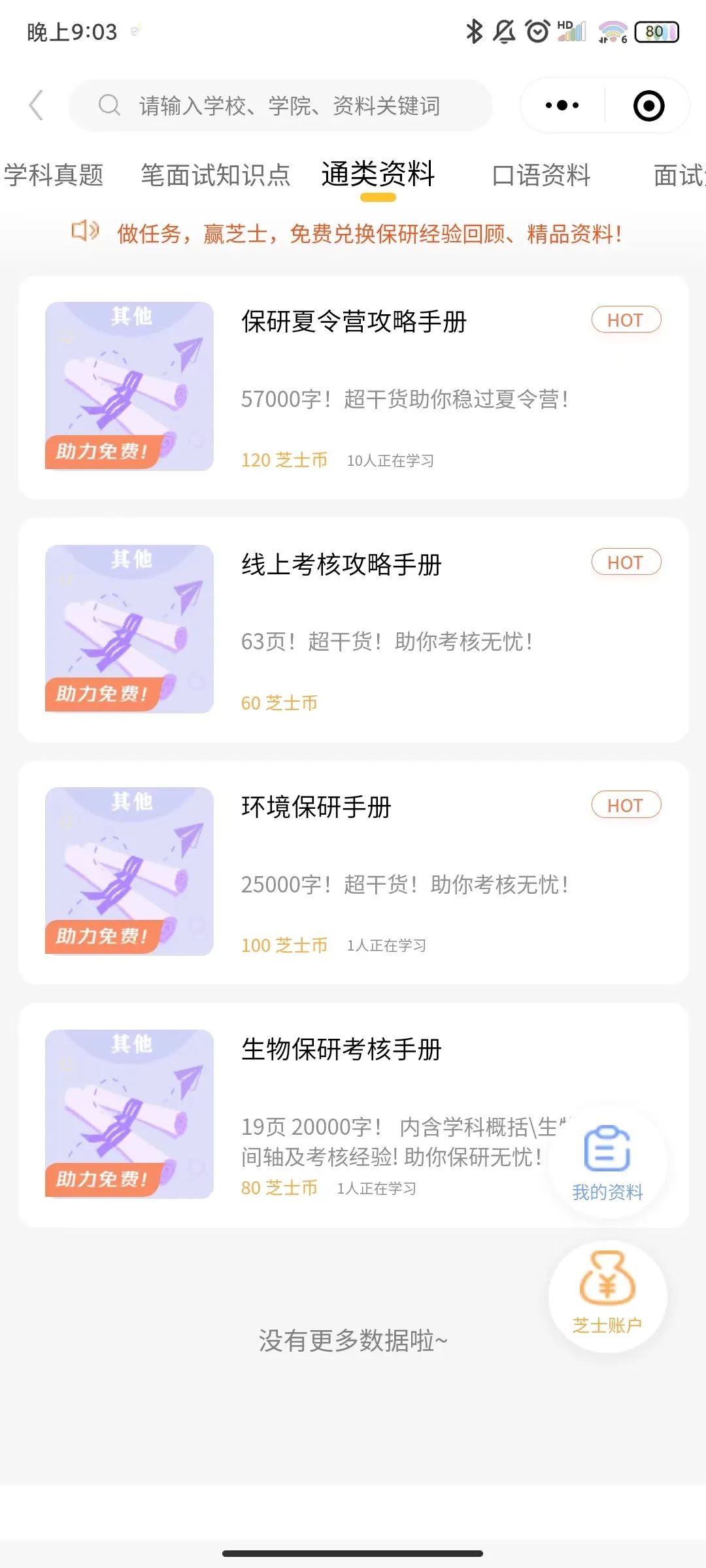The height and width of the screenshot is (1568, 706).
Task: Switch to the 学科真题 tab
Action: coord(54,175)
